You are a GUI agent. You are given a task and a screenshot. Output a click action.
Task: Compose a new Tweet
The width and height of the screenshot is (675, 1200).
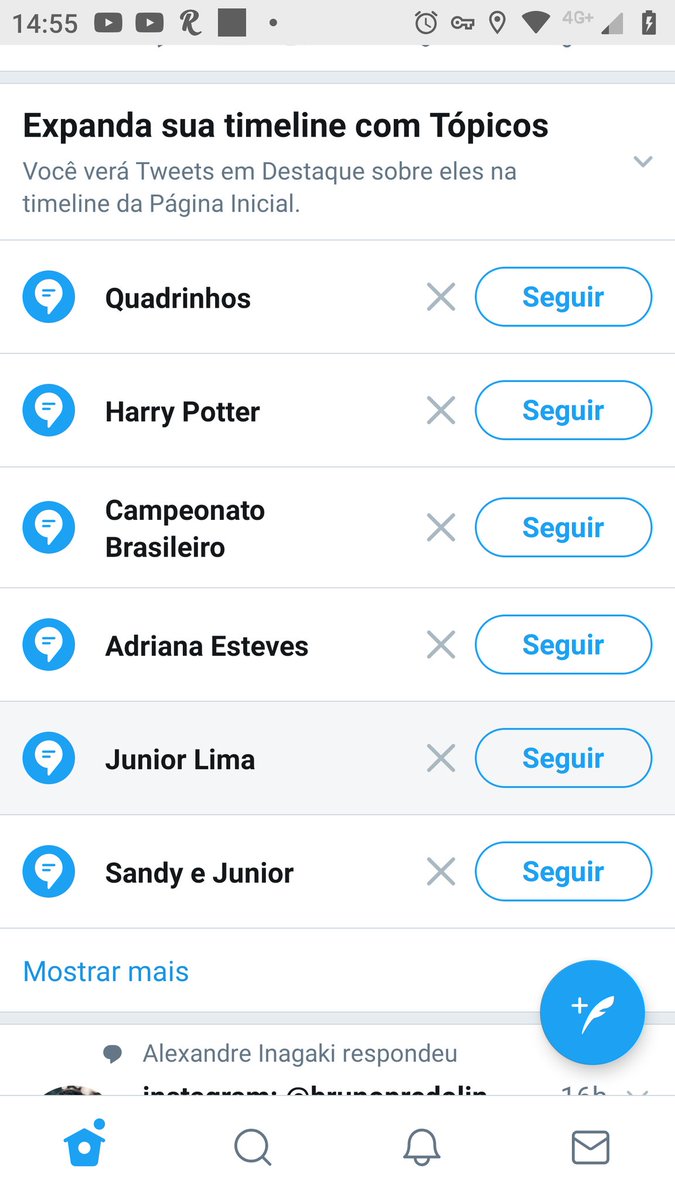point(592,1012)
